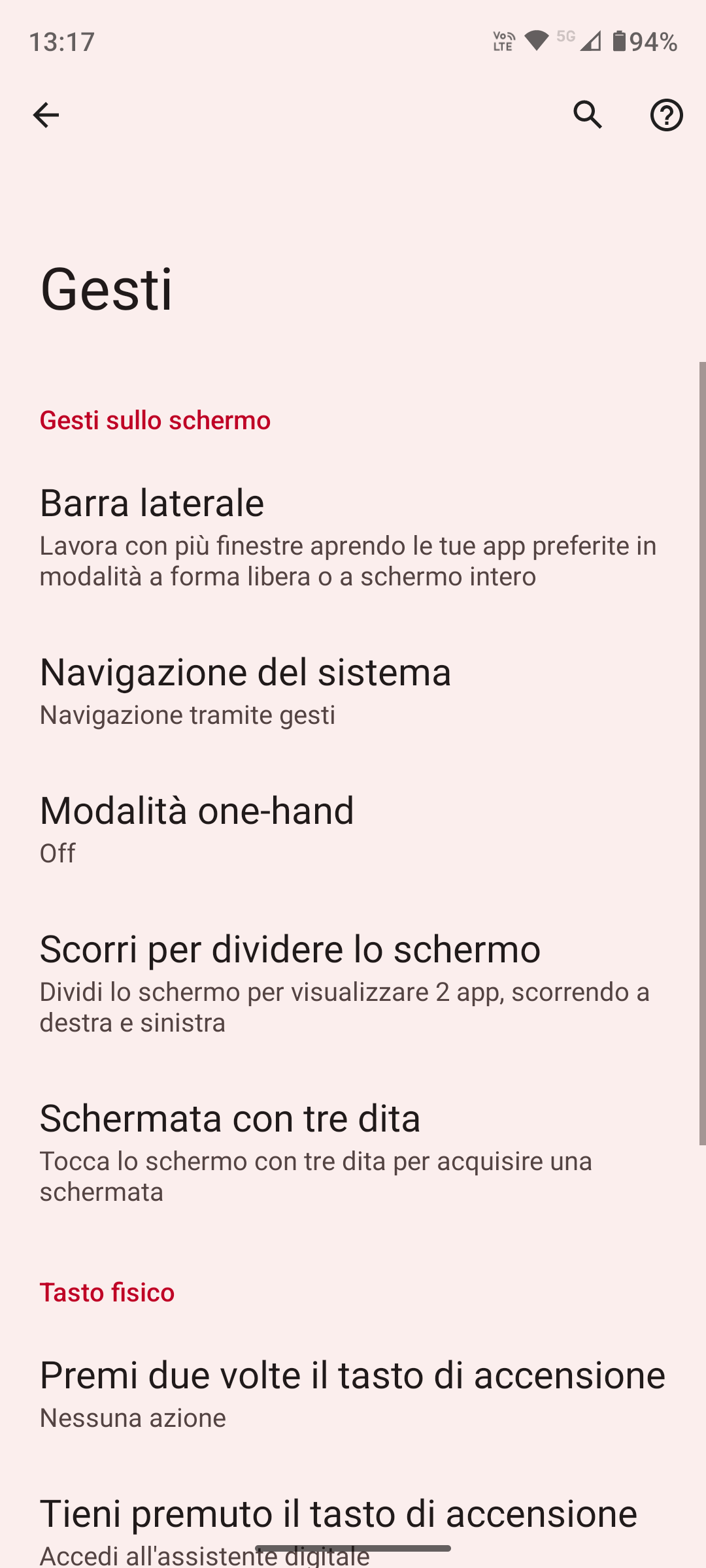Viewport: 706px width, 1568px height.
Task: Open the help icon
Action: (x=666, y=115)
